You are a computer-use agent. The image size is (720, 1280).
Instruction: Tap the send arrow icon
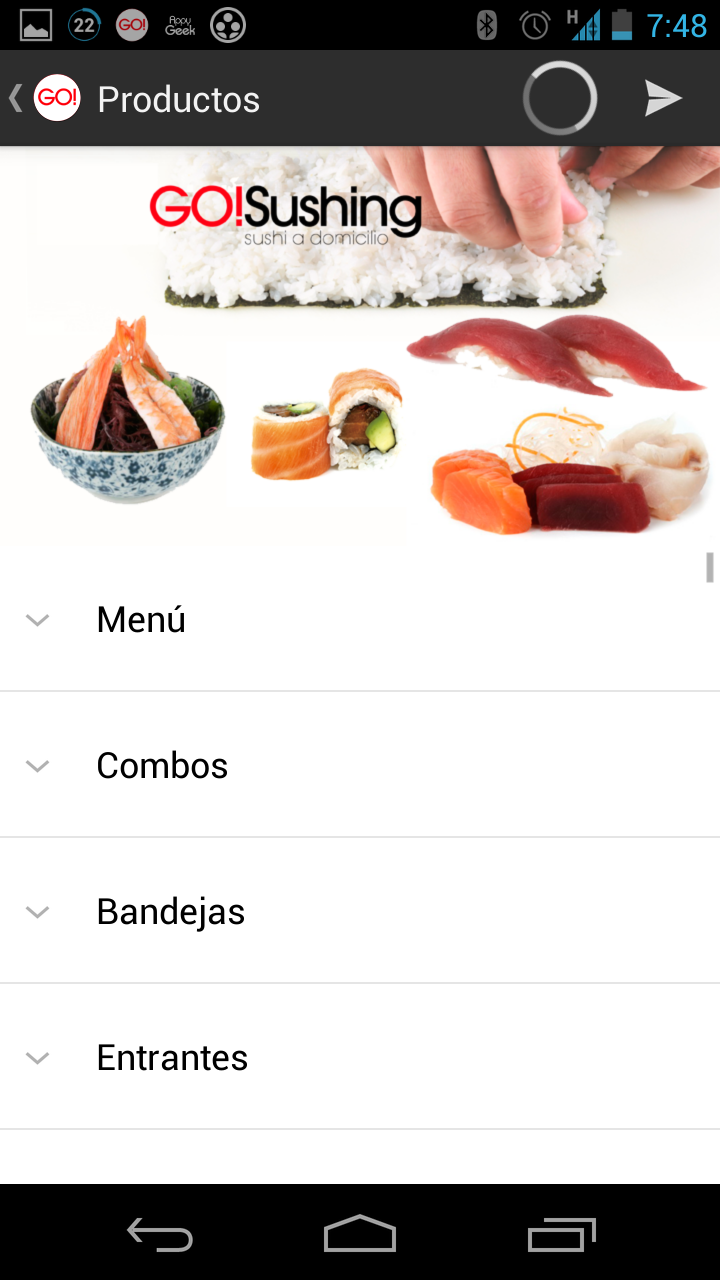pos(662,98)
